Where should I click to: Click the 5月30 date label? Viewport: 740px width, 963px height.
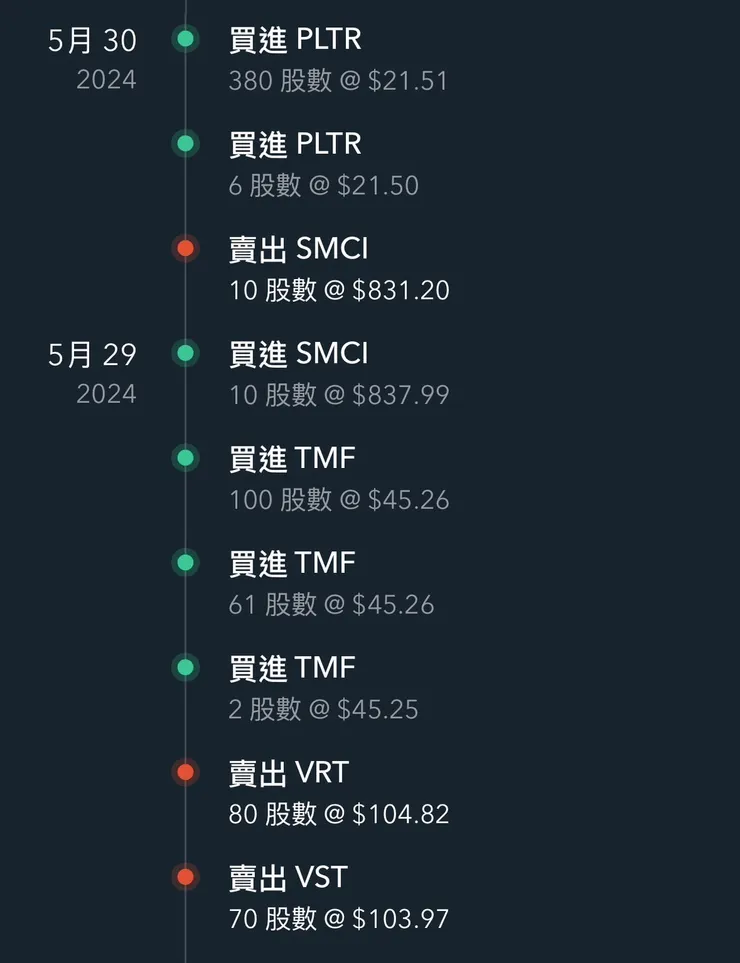point(90,40)
